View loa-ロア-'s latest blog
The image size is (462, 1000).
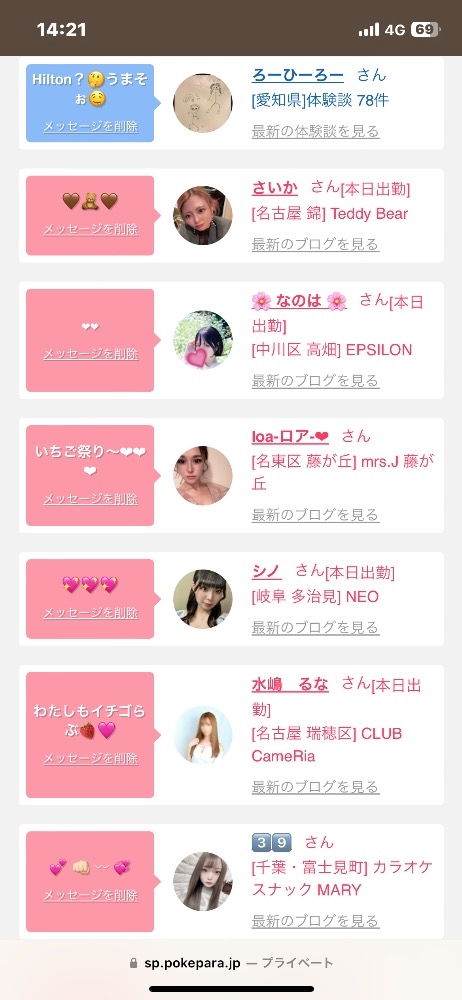(x=315, y=515)
